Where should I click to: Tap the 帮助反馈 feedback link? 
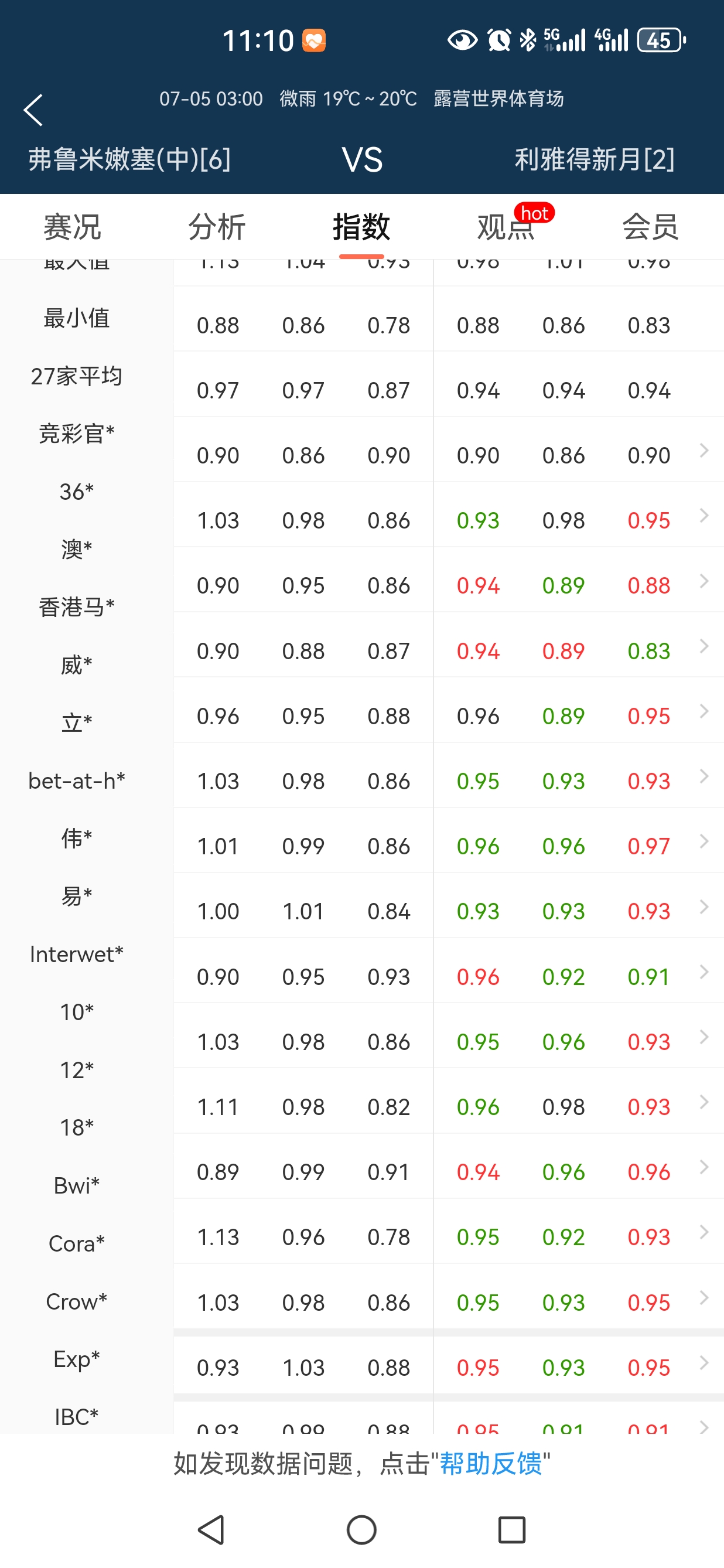click(x=490, y=1463)
